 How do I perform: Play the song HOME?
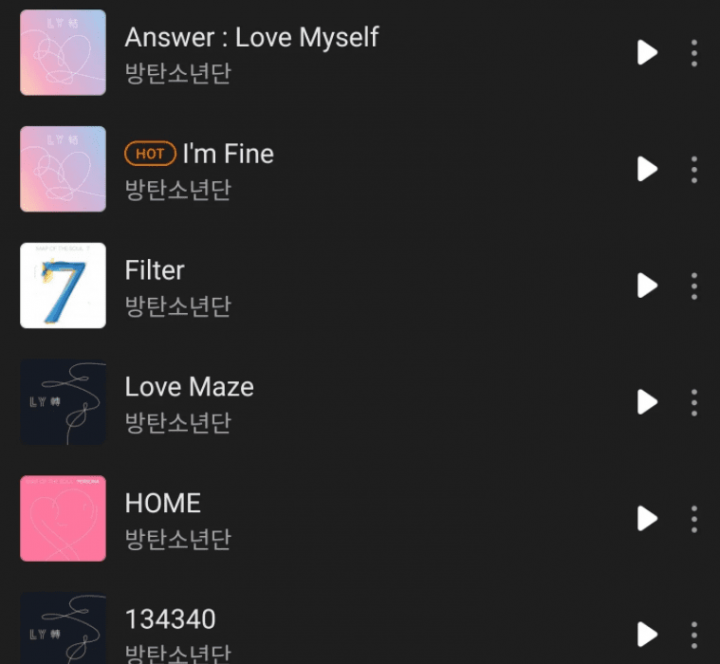tap(648, 518)
